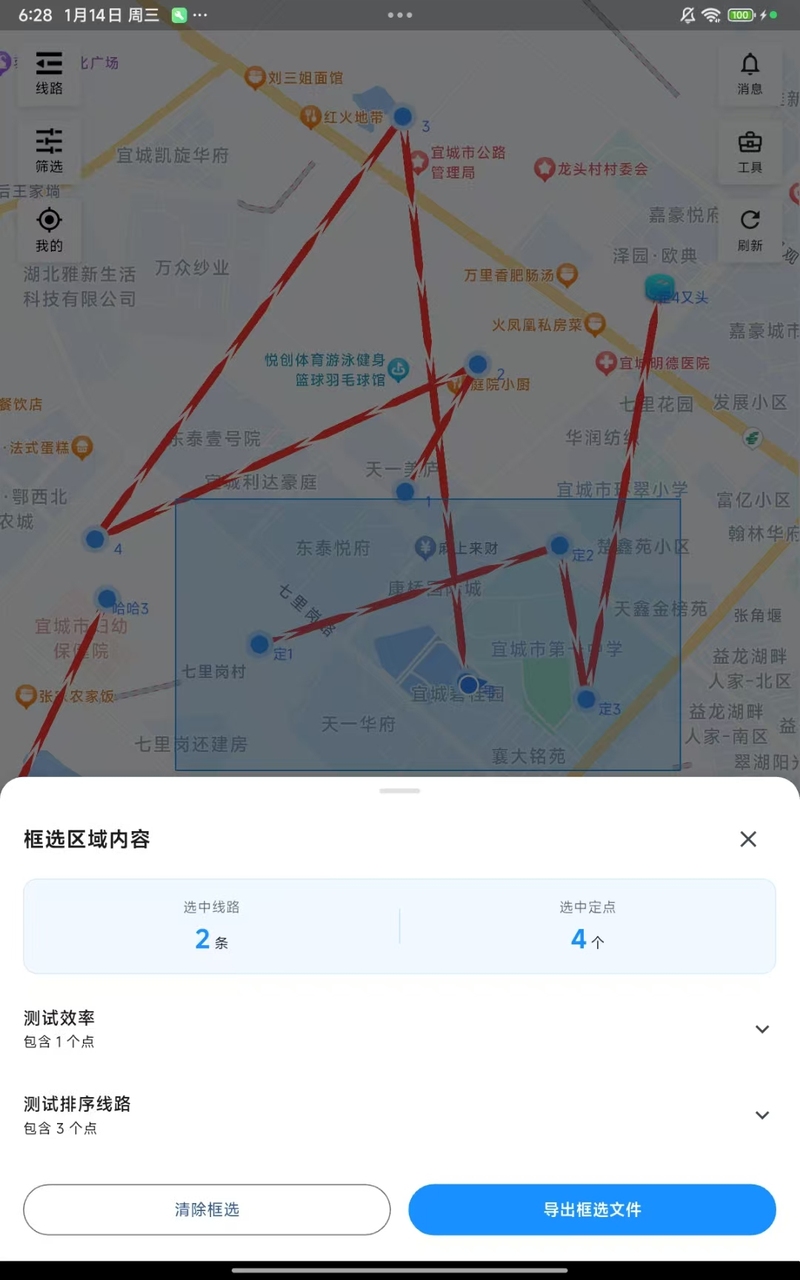The width and height of the screenshot is (800, 1280).
Task: Expand the 测试排序线路 route row
Action: coord(762,1115)
